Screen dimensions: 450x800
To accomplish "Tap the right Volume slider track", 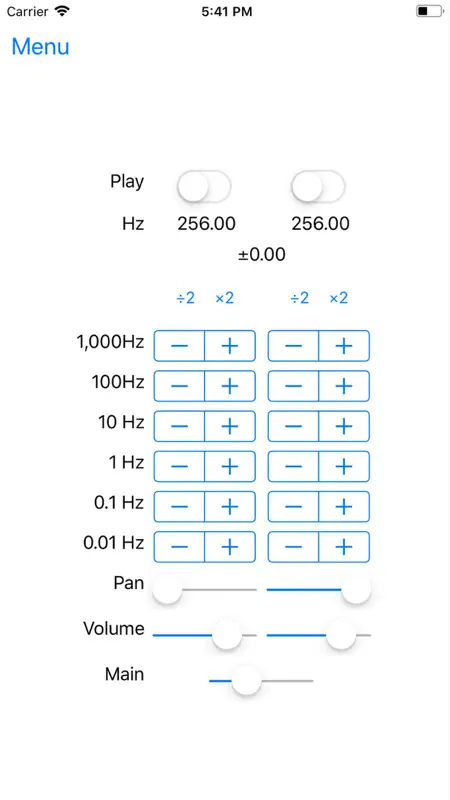I will [319, 635].
